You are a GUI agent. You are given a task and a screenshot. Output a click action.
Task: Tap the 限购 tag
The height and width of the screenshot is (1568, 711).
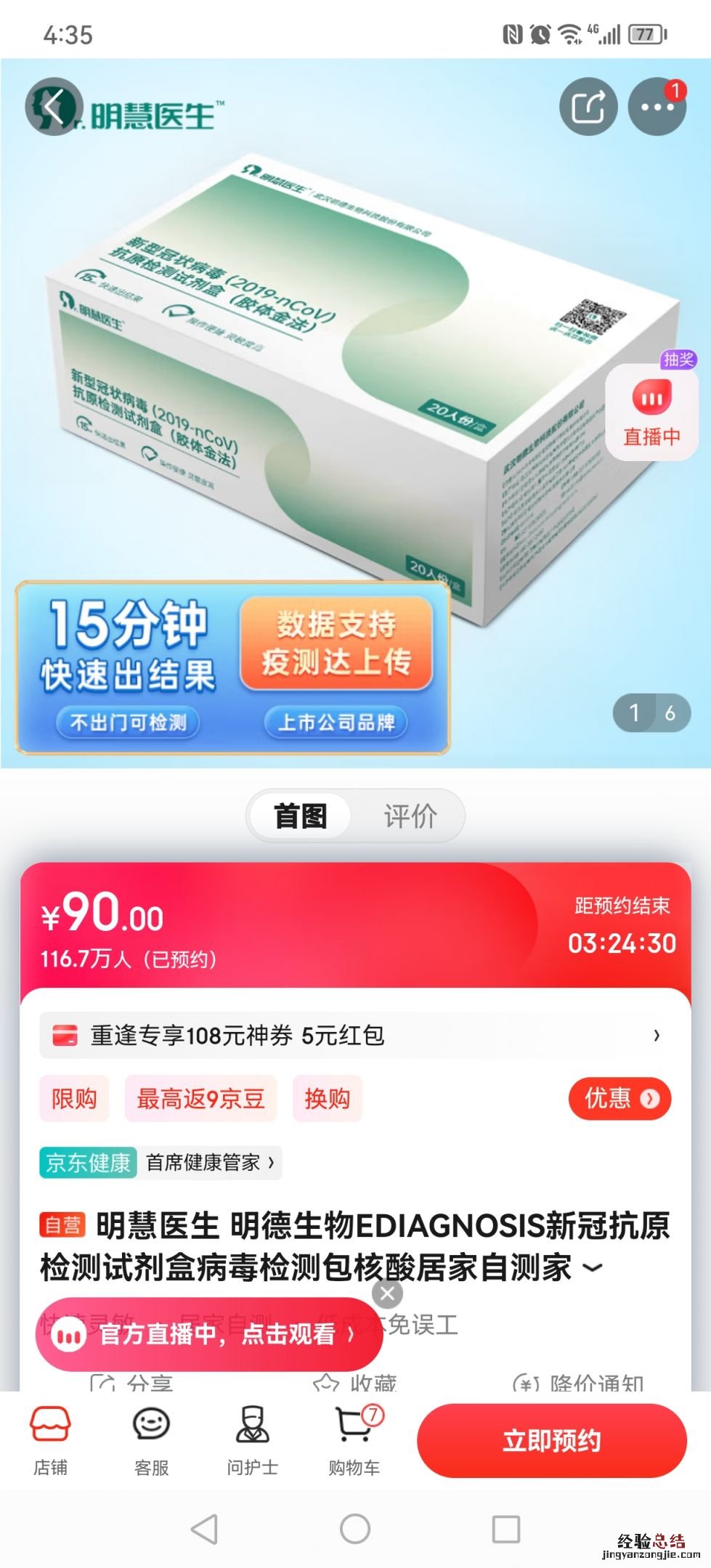tap(74, 1098)
